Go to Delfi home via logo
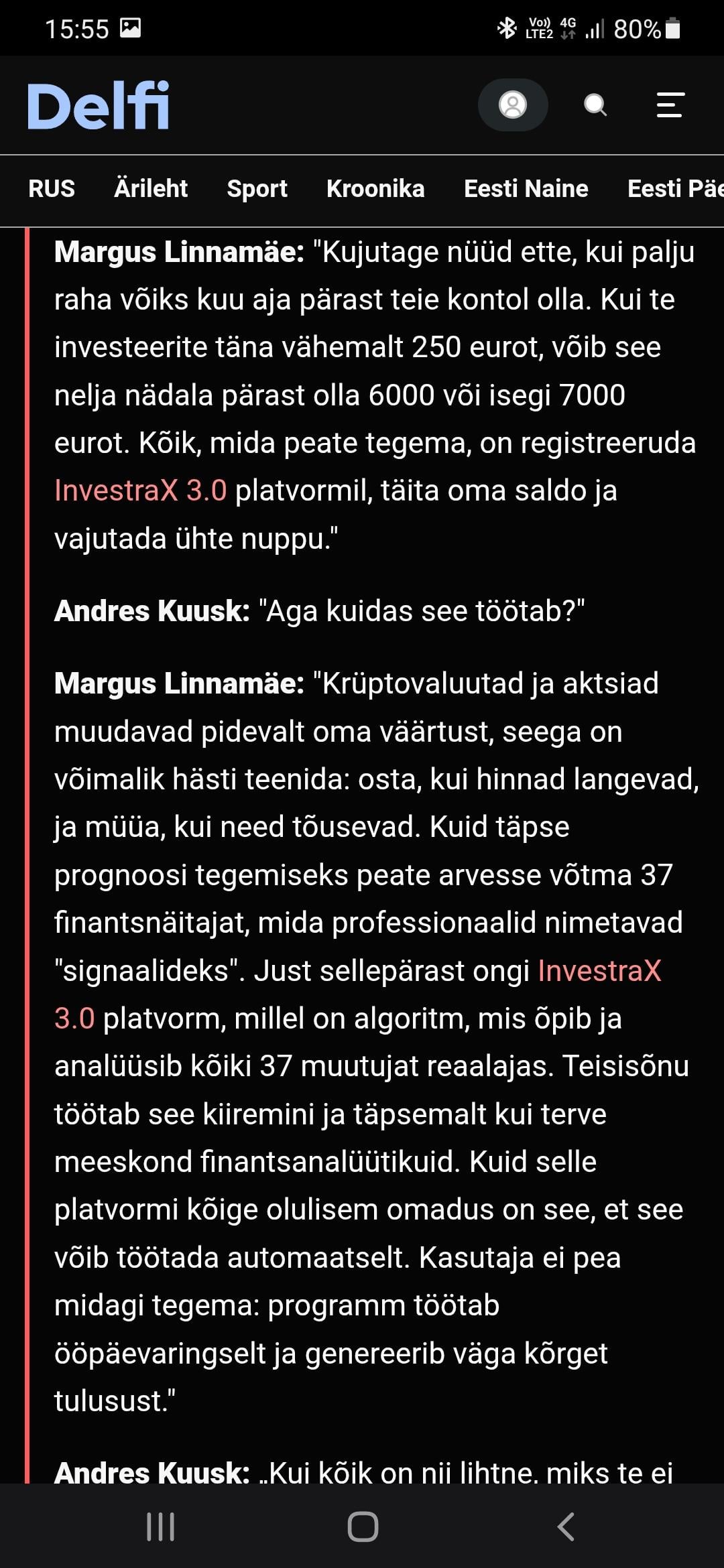 (x=99, y=105)
